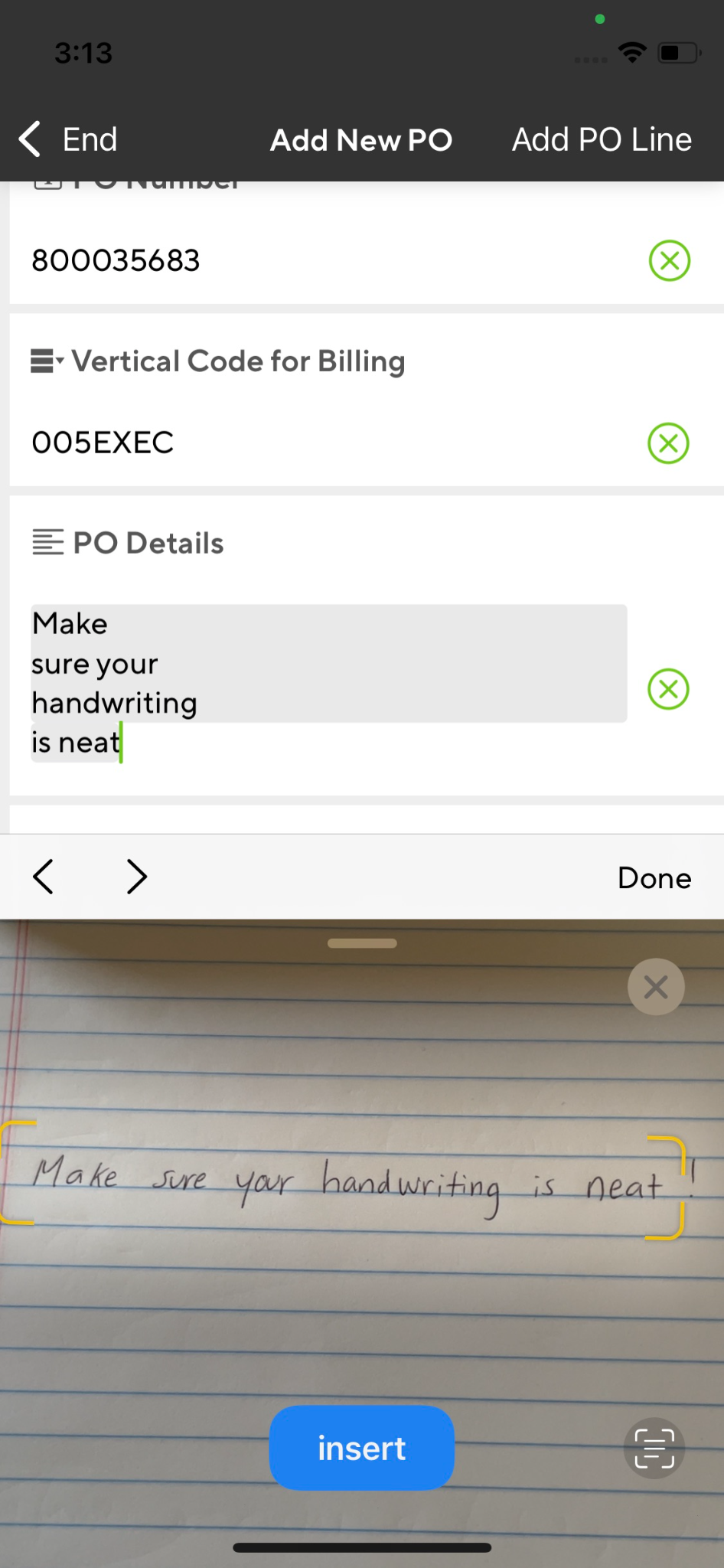Jump to the next form field
Screen dimensions: 724x1568
136,877
